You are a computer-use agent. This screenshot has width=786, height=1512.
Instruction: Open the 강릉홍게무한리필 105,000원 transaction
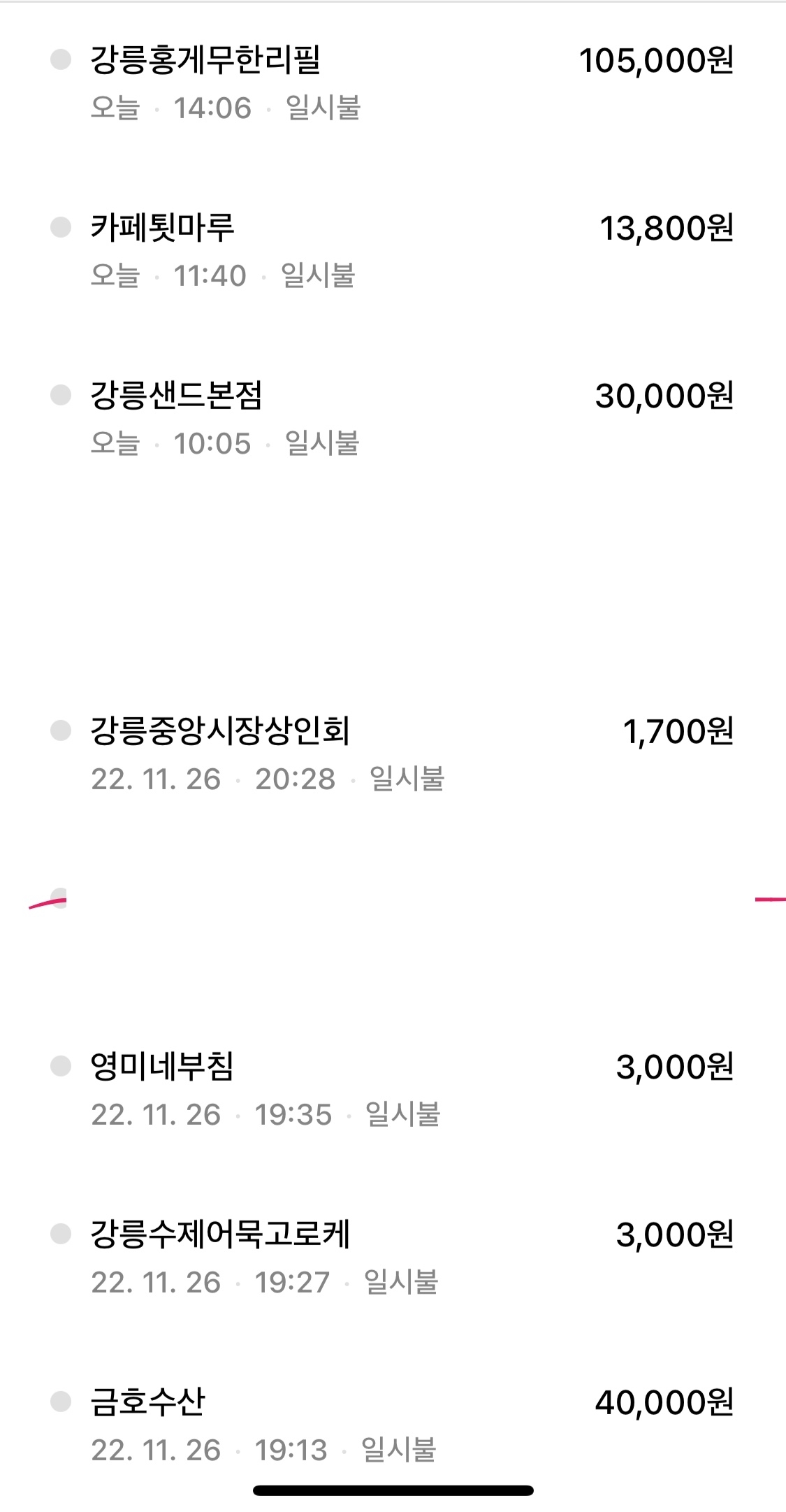point(391,82)
